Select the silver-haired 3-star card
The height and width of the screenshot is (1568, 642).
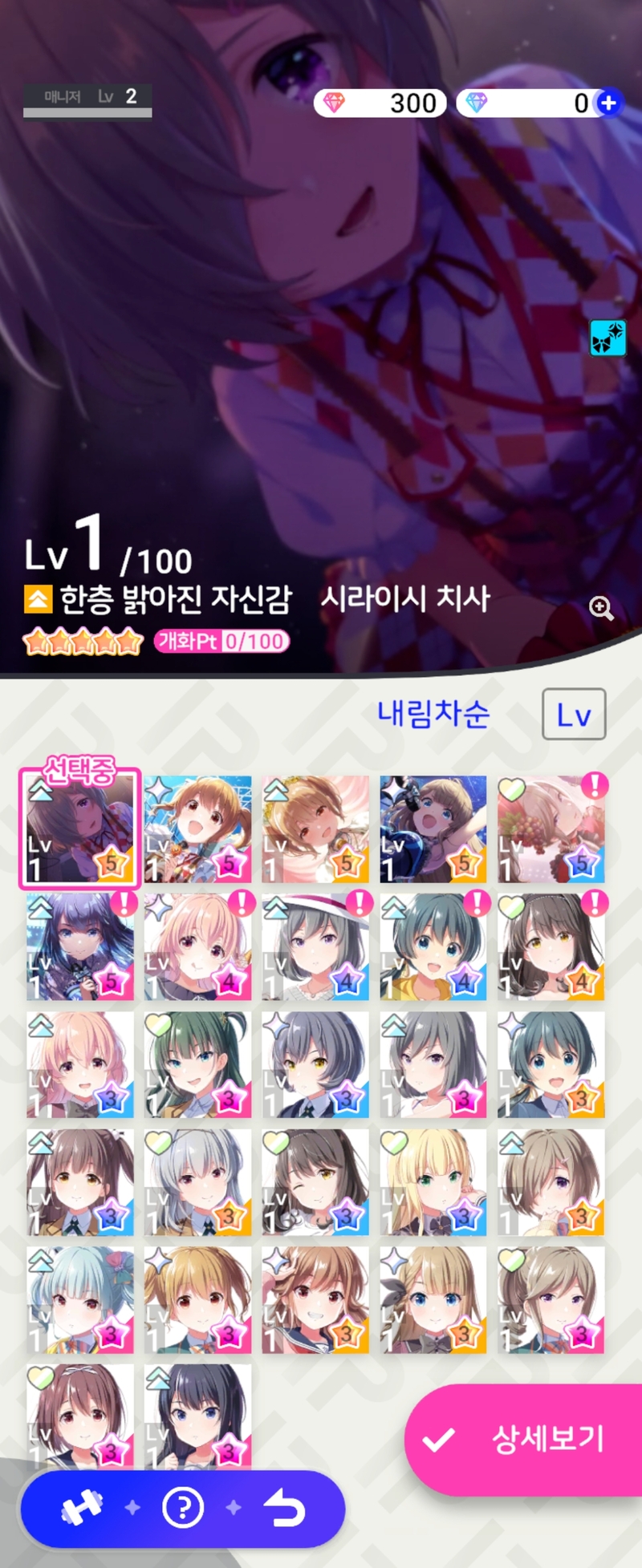[197, 1182]
